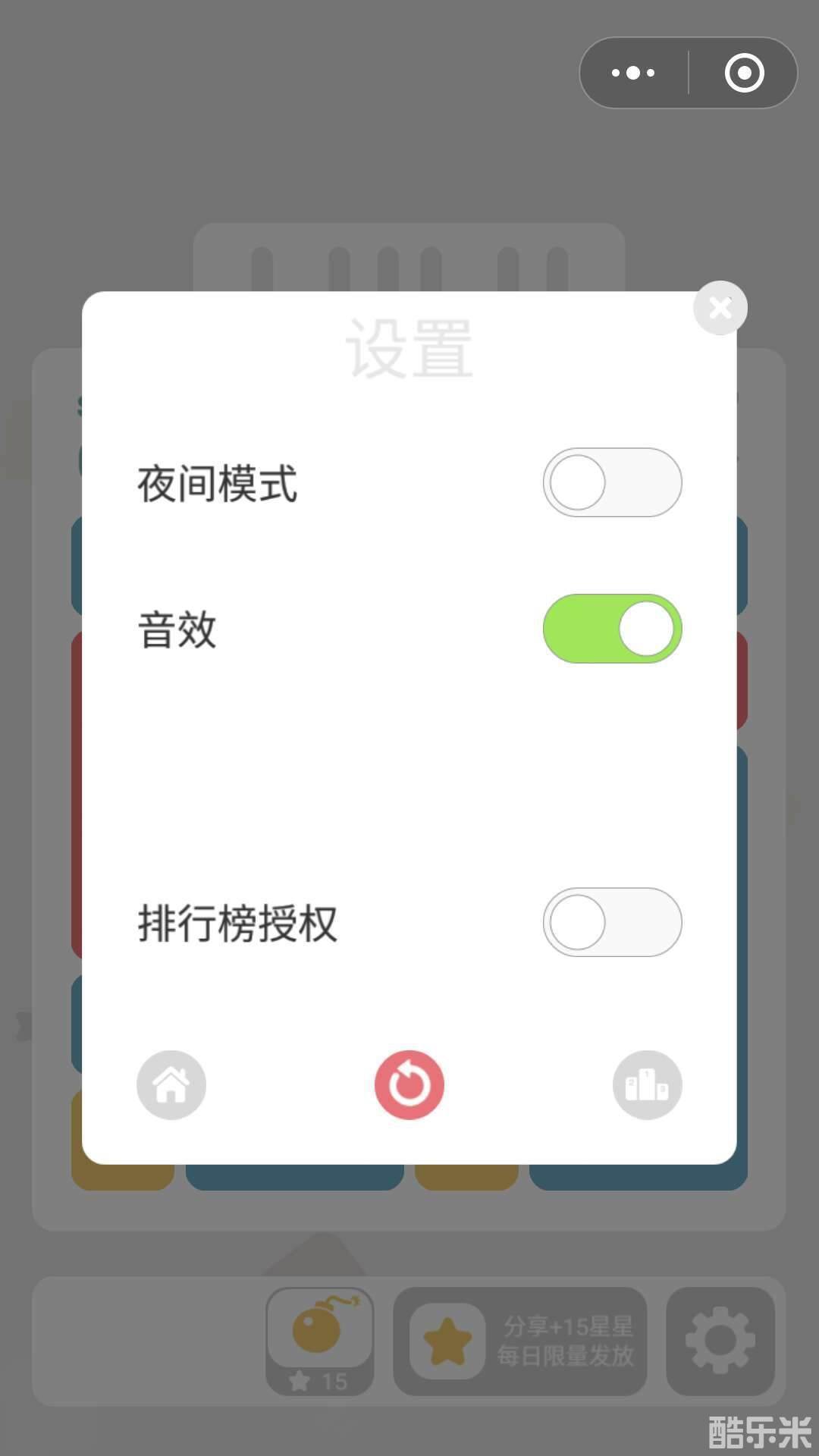Turn off the 音效 sound effects switch
This screenshot has height=1456, width=819.
point(613,628)
